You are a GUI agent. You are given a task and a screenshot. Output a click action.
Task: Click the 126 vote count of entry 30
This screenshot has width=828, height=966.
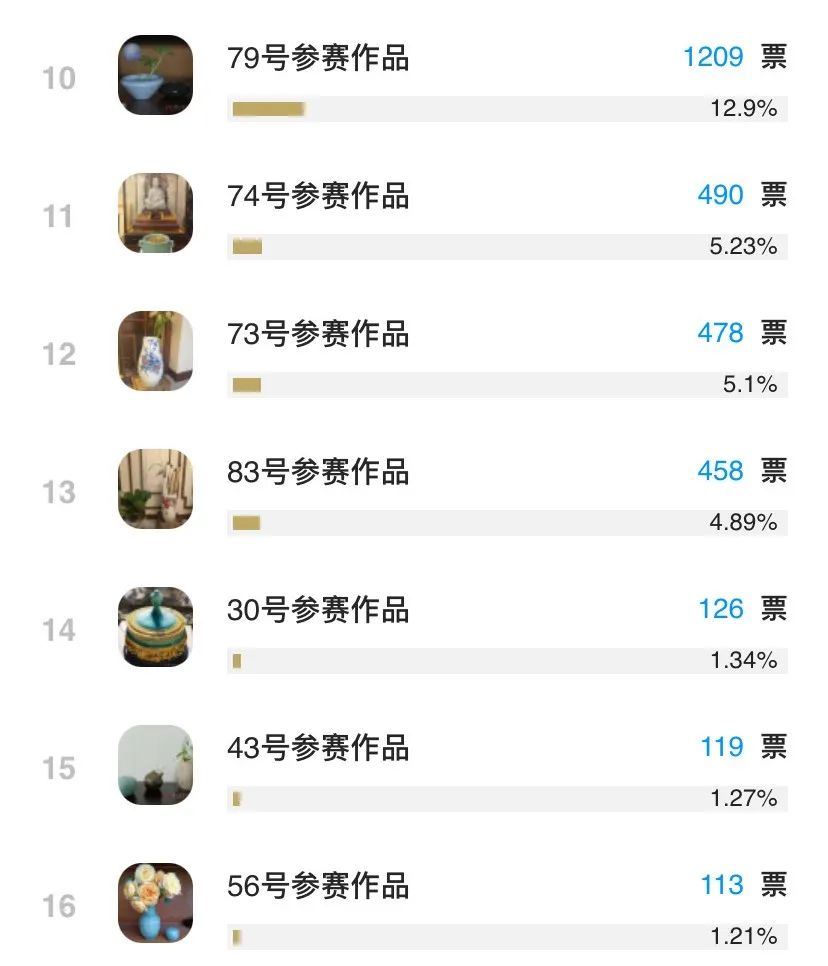[721, 609]
